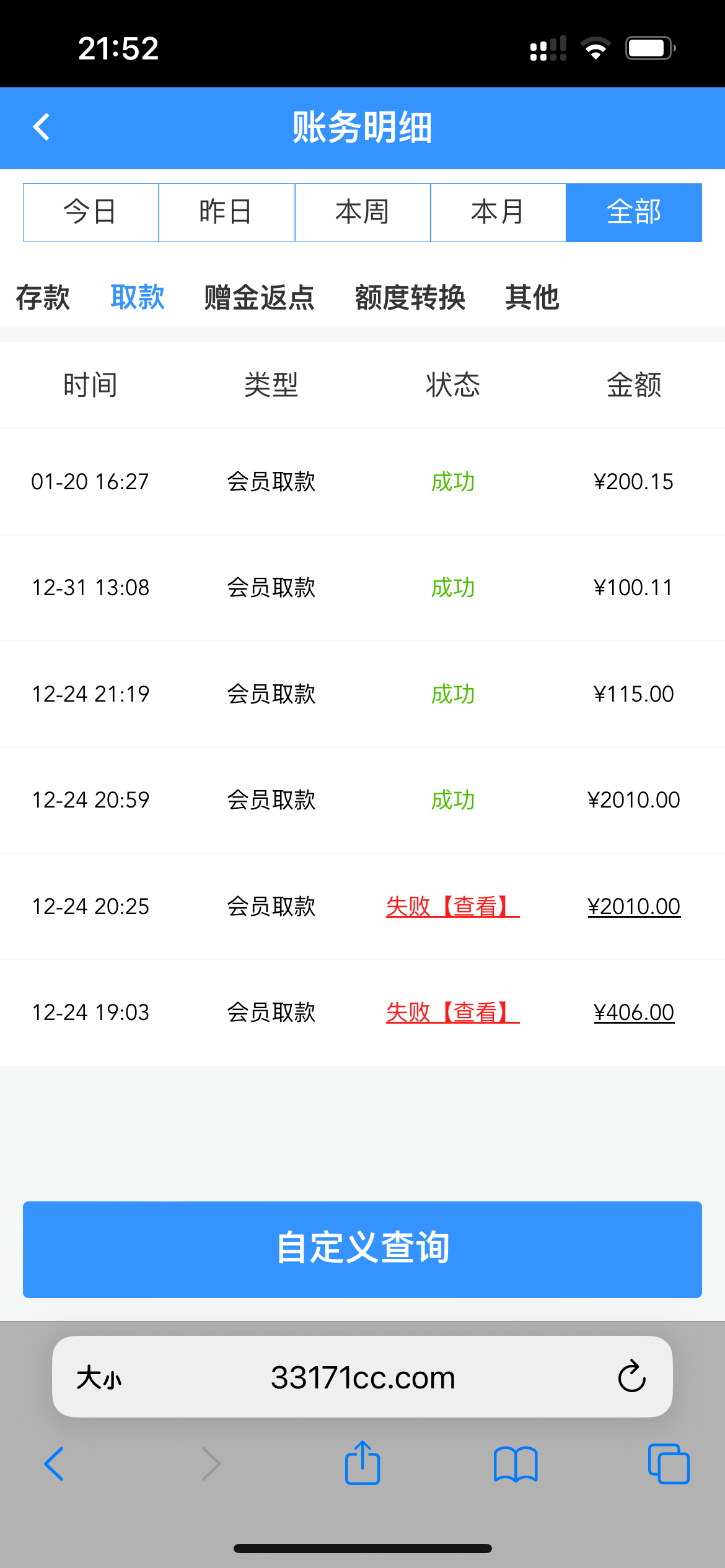Open 自定义查询 custom query
Viewport: 725px width, 1568px height.
tap(362, 1249)
